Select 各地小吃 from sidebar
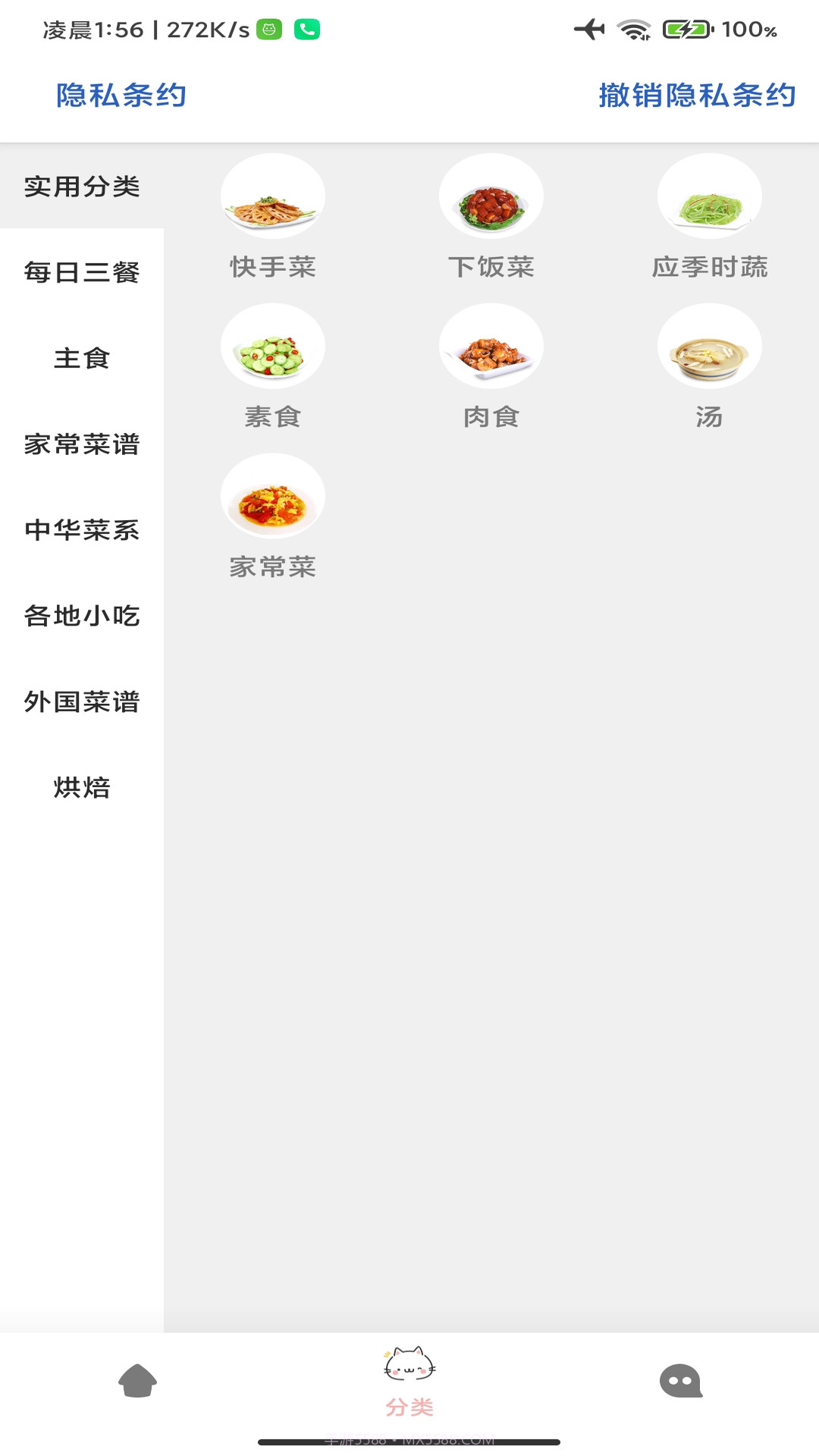Image resolution: width=819 pixels, height=1456 pixels. tap(81, 617)
